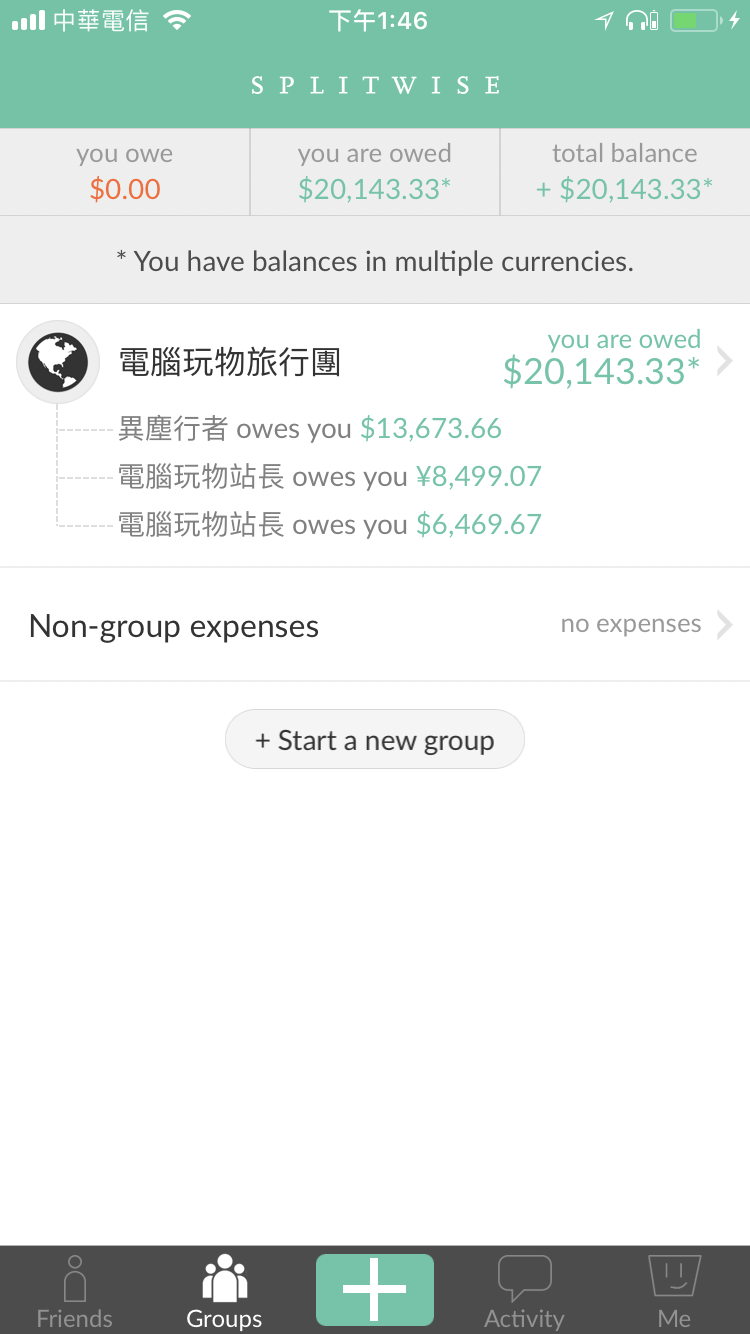This screenshot has height=1334, width=750.
Task: Open Non-group expenses
Action: point(375,625)
